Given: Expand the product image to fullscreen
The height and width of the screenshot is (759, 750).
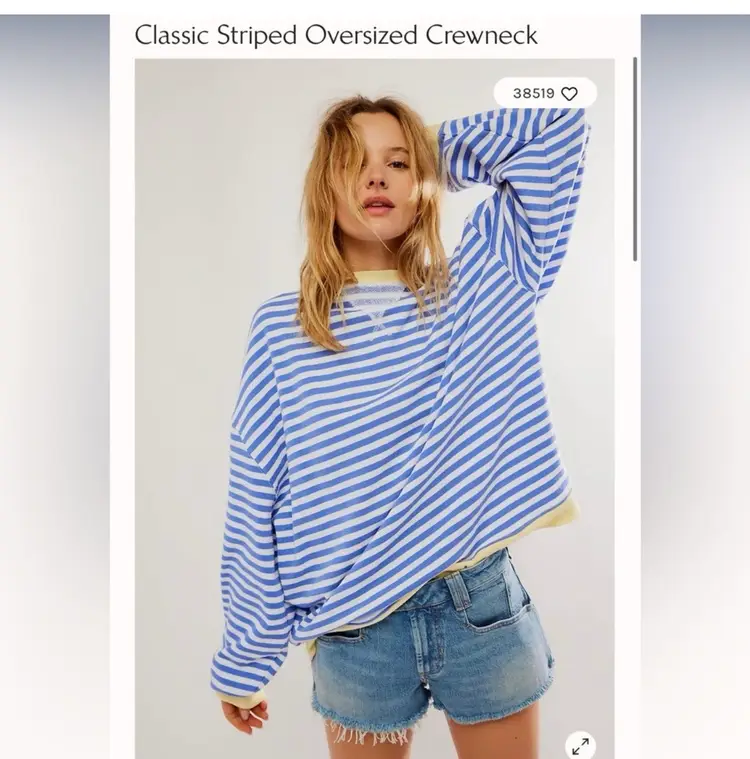Looking at the screenshot, I should (580, 745).
